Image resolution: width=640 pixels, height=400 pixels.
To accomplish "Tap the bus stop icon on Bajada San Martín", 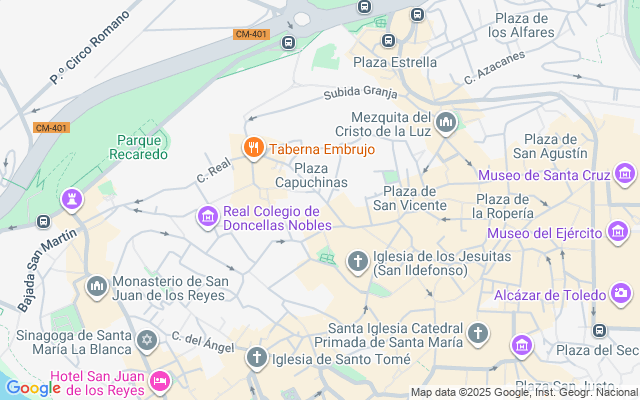I will coord(43,221).
